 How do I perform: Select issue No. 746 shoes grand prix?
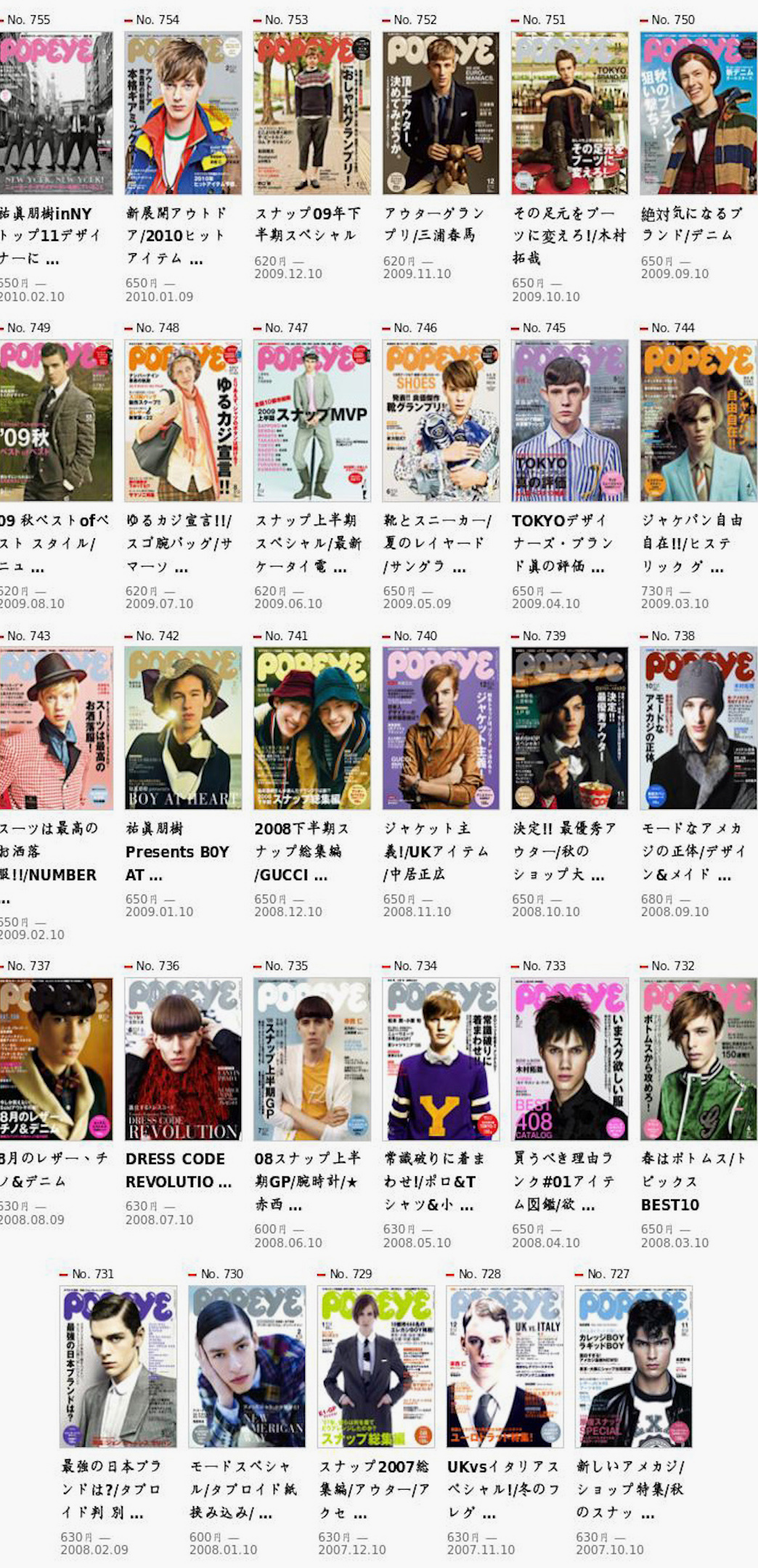tap(441, 420)
